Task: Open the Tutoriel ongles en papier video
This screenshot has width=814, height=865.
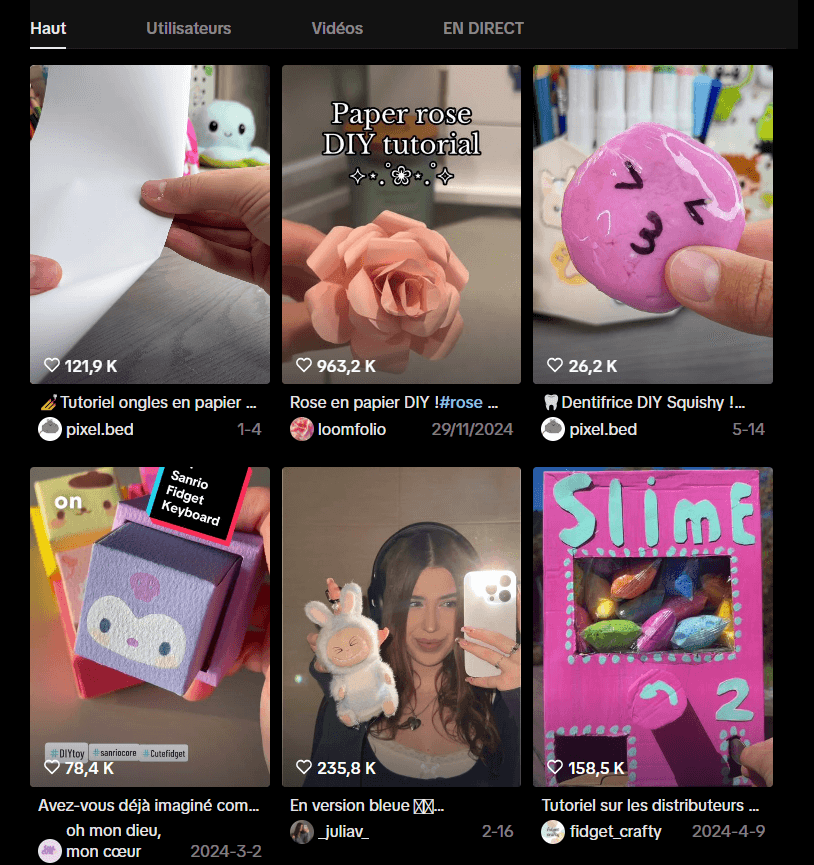Action: pyautogui.click(x=150, y=225)
